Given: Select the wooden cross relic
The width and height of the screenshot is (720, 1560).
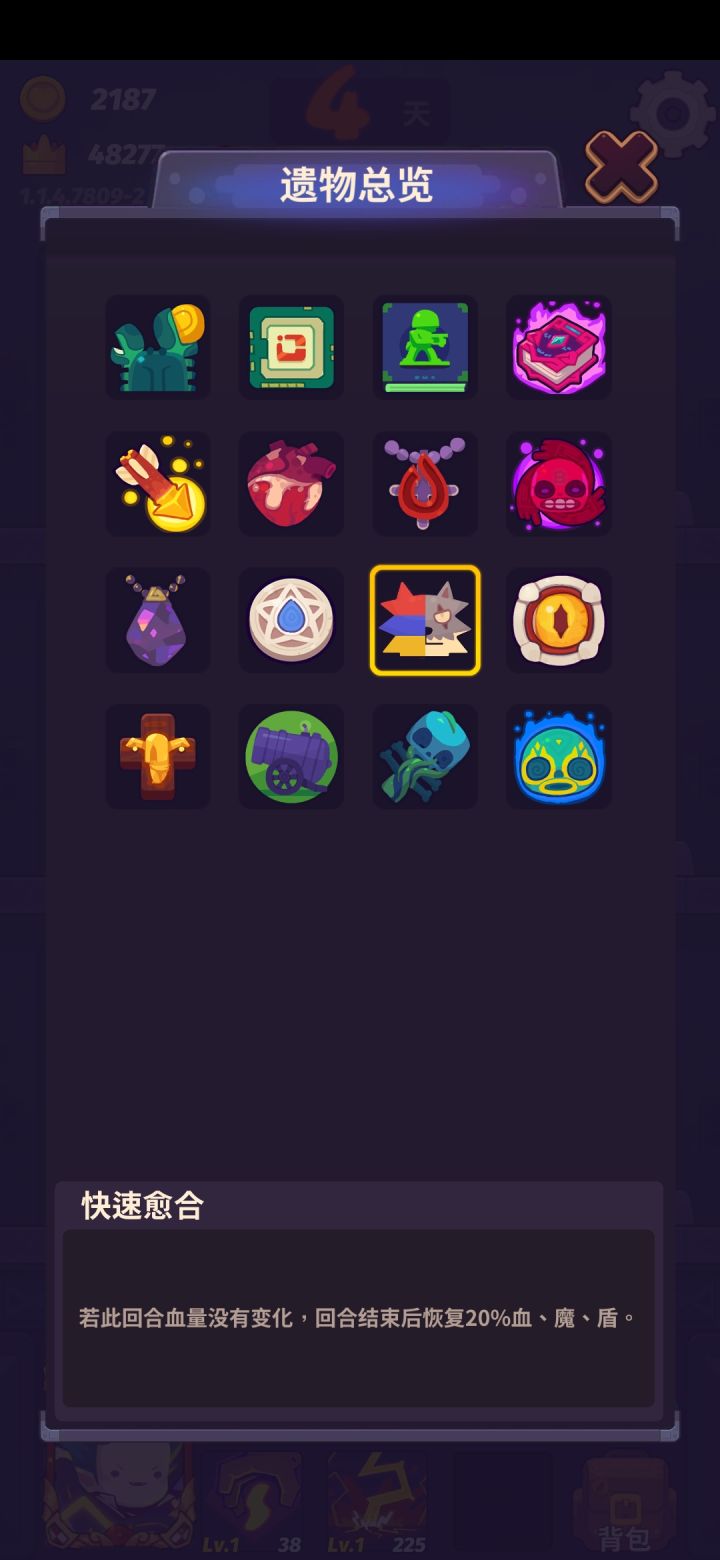Looking at the screenshot, I should click(157, 756).
